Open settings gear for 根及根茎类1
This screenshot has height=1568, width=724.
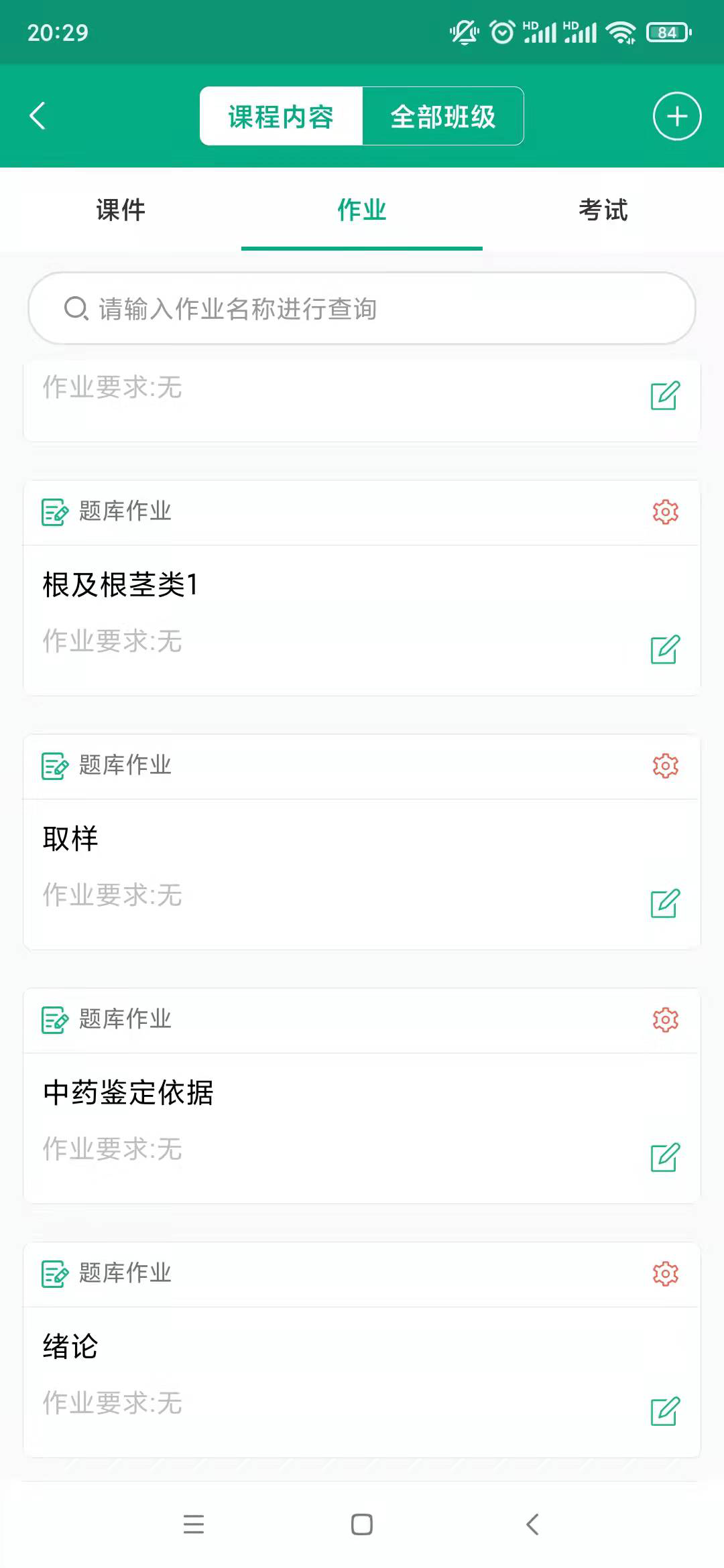click(x=665, y=512)
